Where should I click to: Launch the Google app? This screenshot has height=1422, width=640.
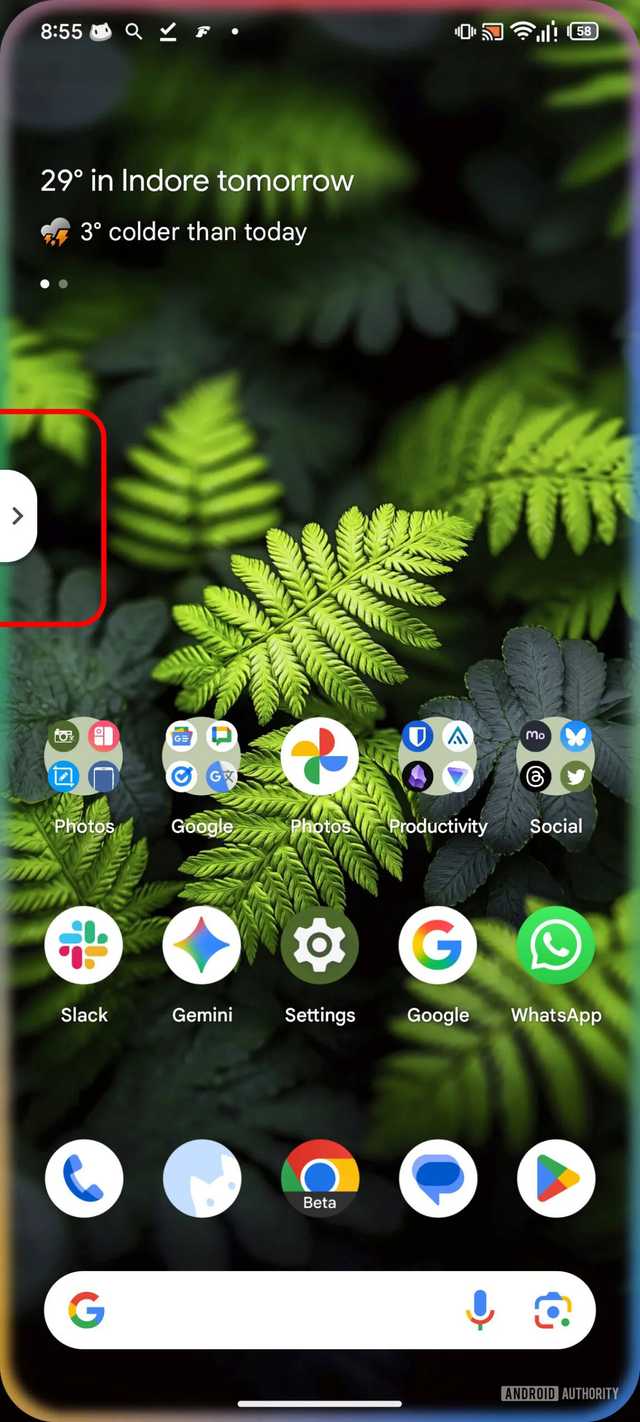(438, 945)
